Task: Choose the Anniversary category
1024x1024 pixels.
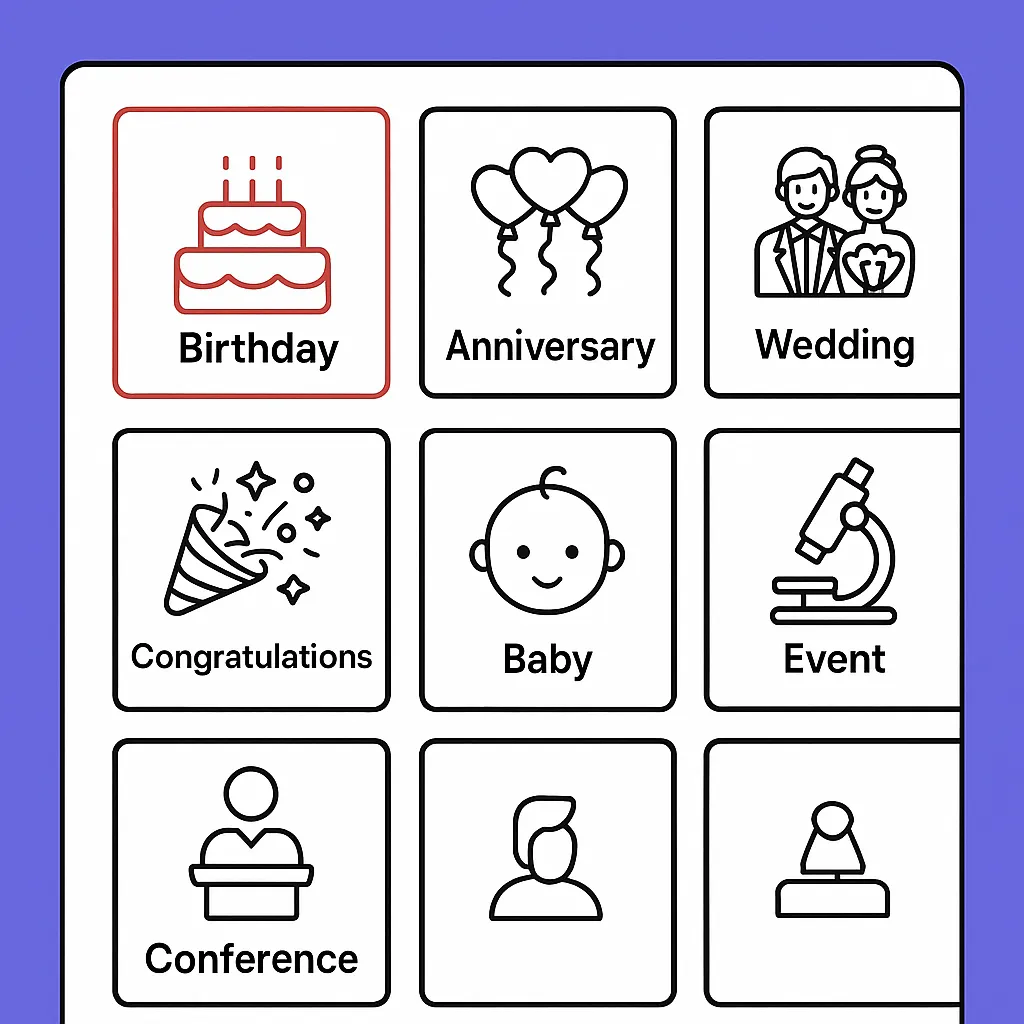Action: (548, 253)
